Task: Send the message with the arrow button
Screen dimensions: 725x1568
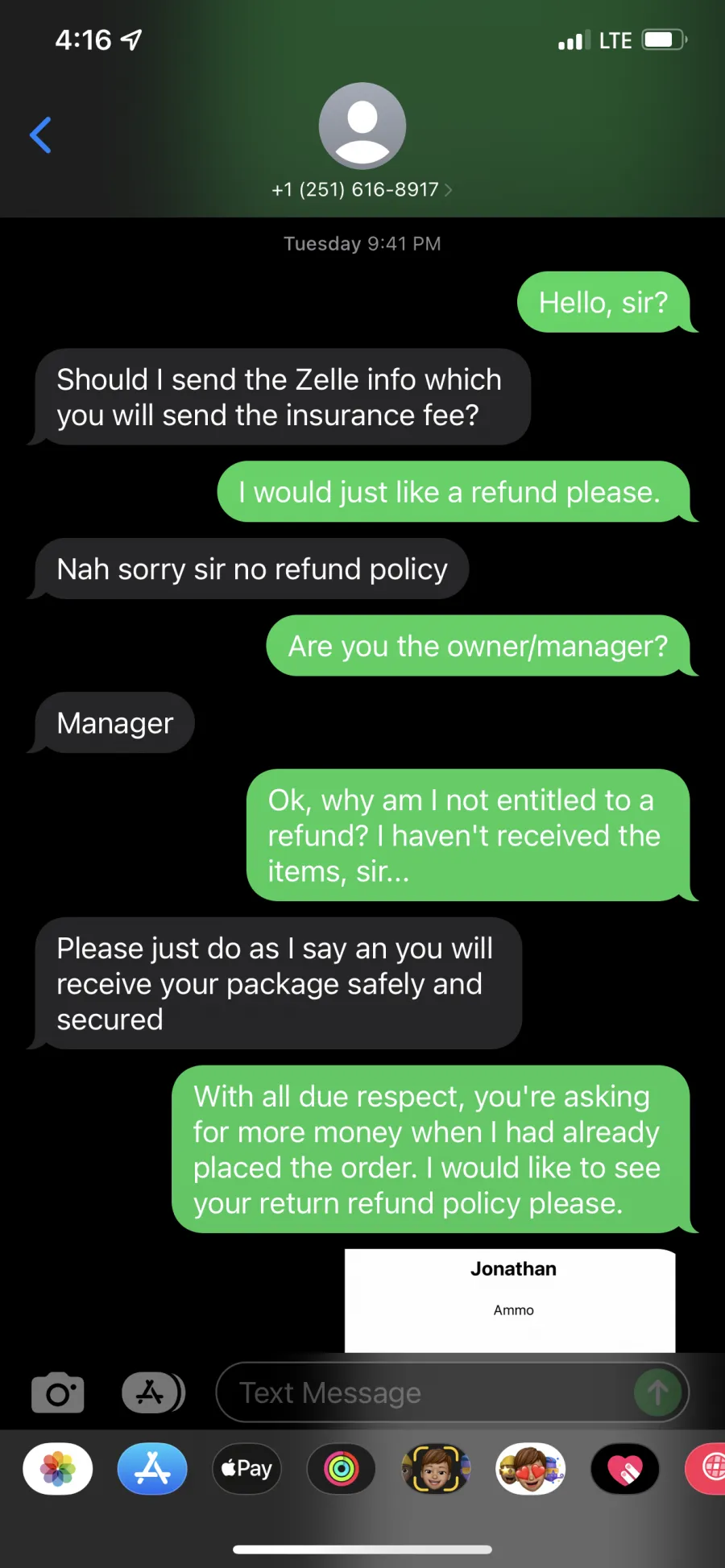Action: 657,1392
